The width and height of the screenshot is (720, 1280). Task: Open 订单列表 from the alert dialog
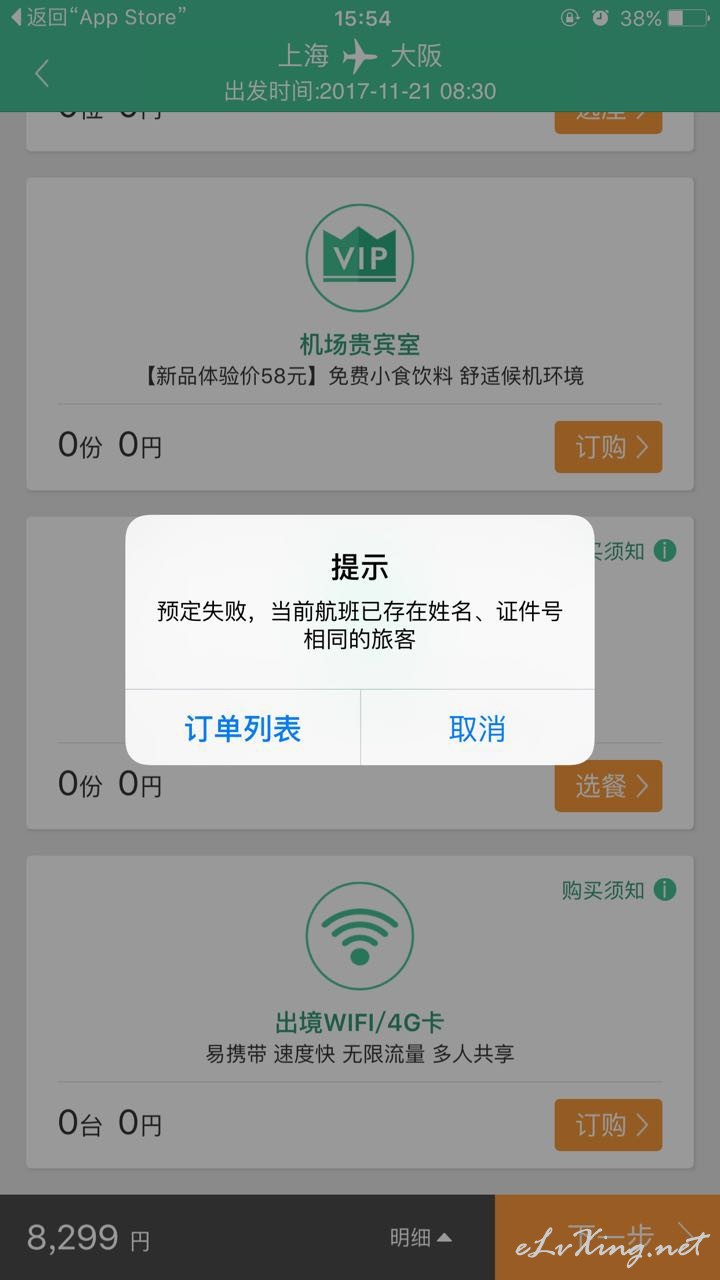coord(242,728)
